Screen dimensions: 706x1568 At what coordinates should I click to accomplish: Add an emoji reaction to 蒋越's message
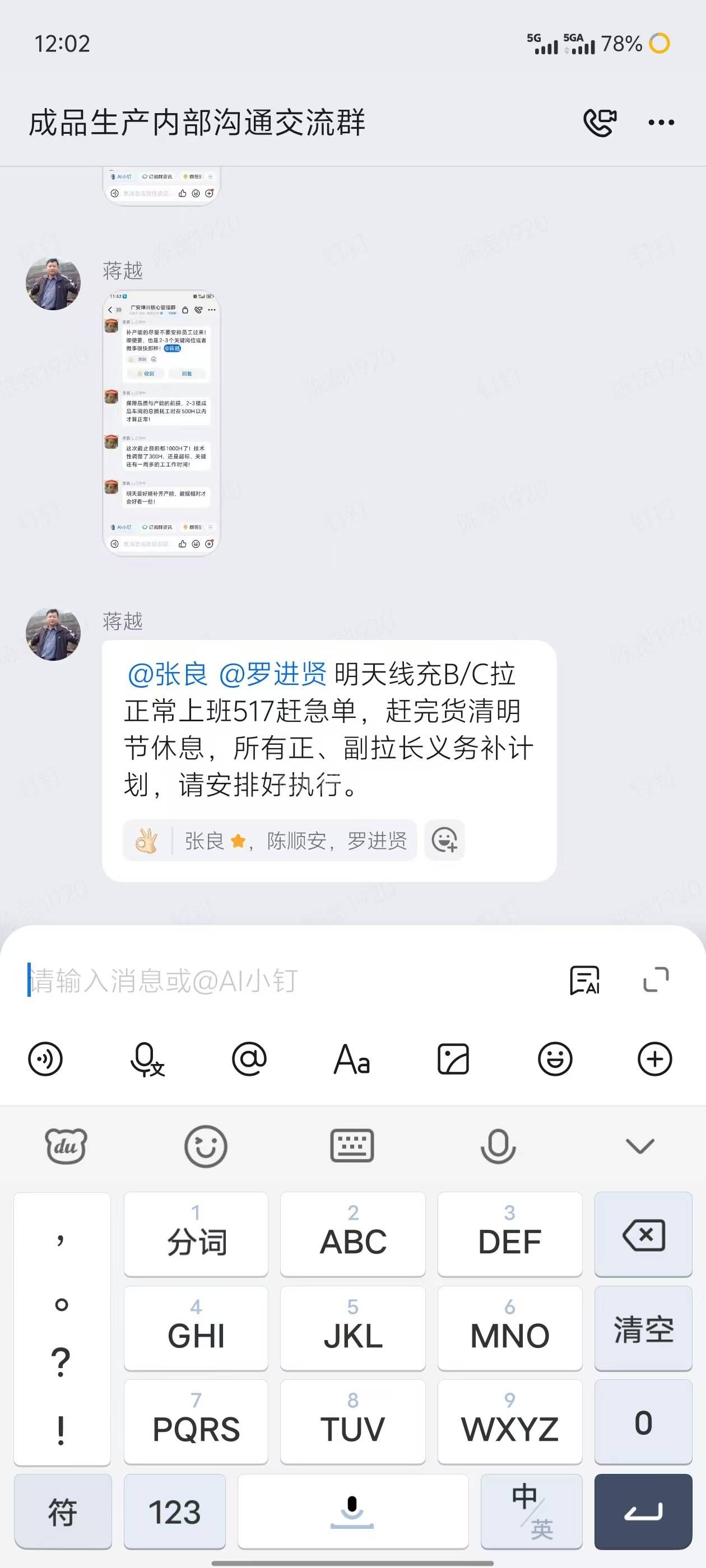coord(445,841)
